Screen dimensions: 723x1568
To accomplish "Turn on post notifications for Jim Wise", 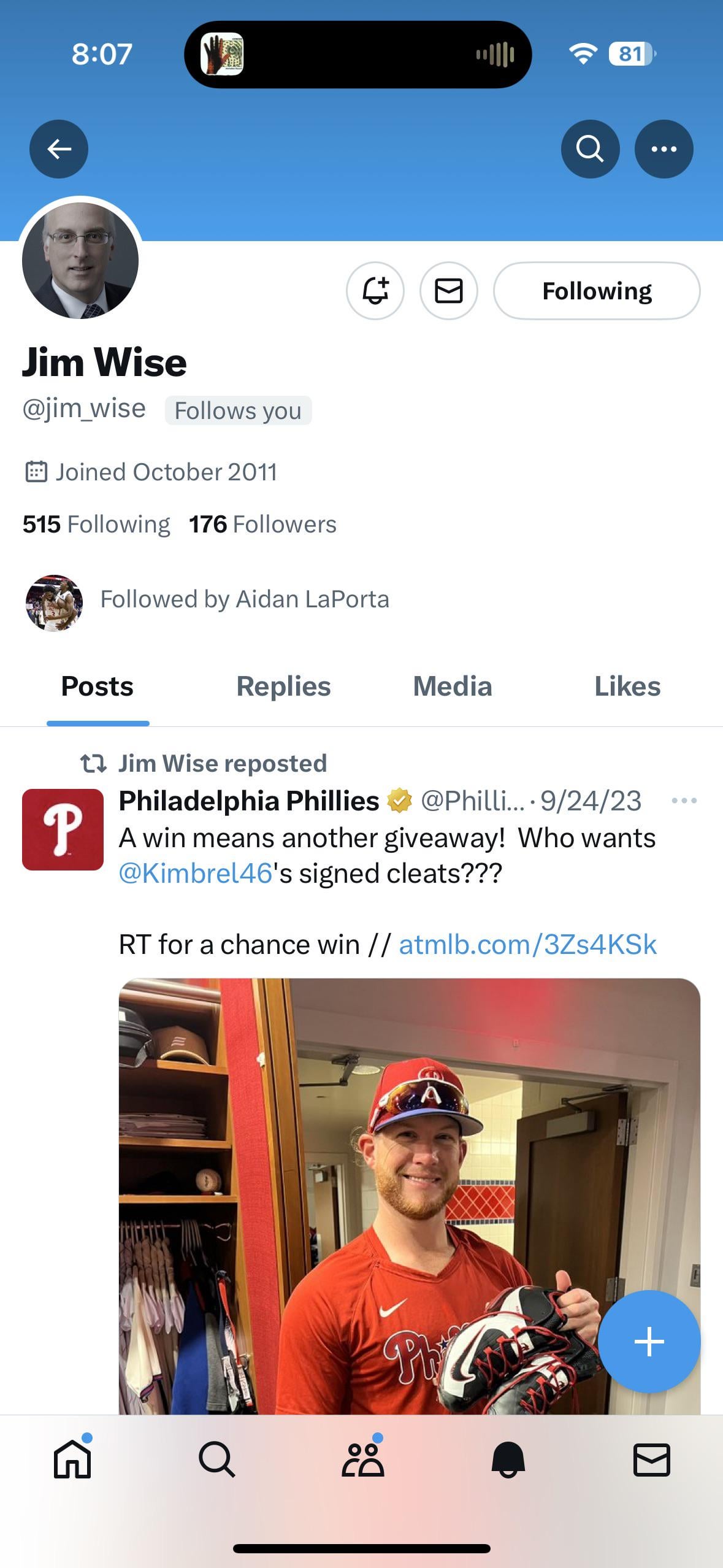I will click(x=375, y=291).
